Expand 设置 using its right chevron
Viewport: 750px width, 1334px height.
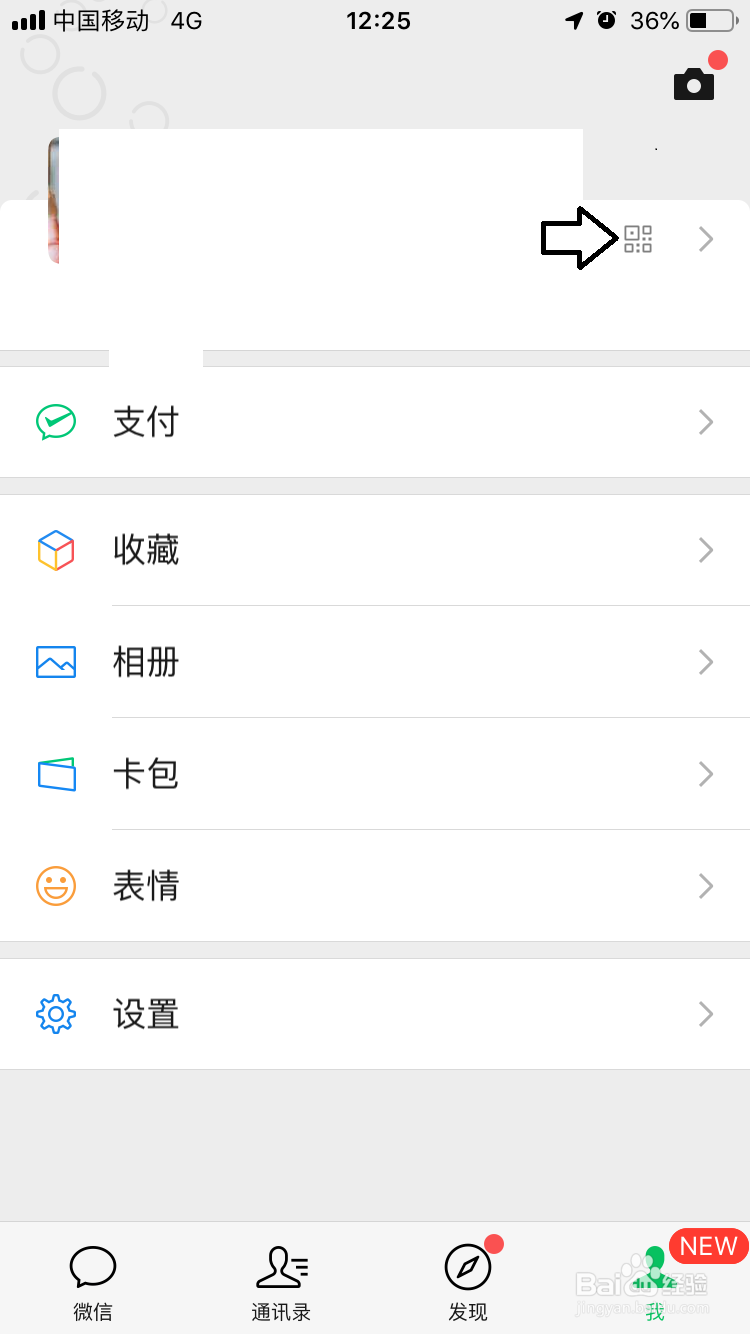click(x=706, y=1013)
